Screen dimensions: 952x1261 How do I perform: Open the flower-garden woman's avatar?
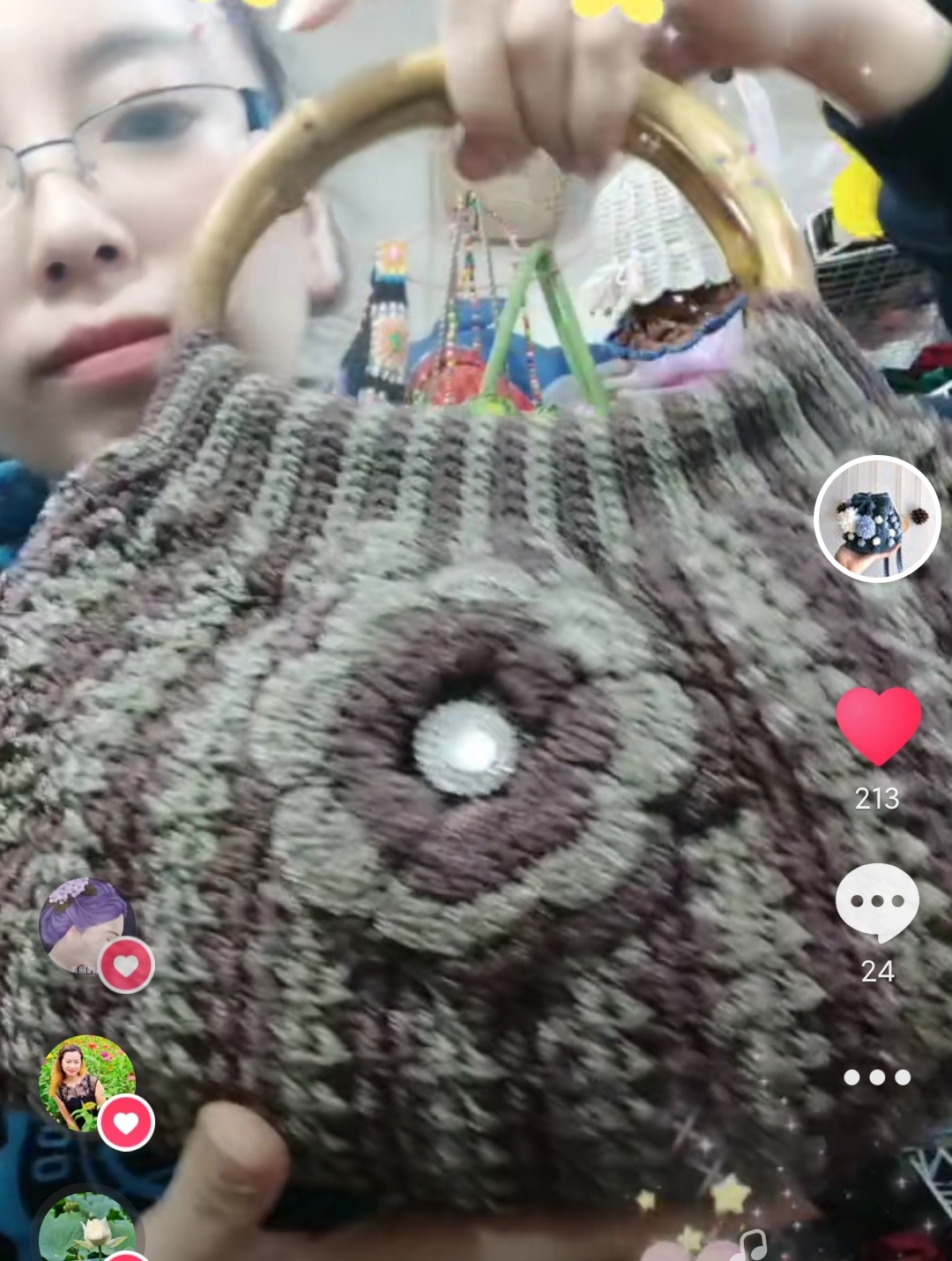(87, 1084)
